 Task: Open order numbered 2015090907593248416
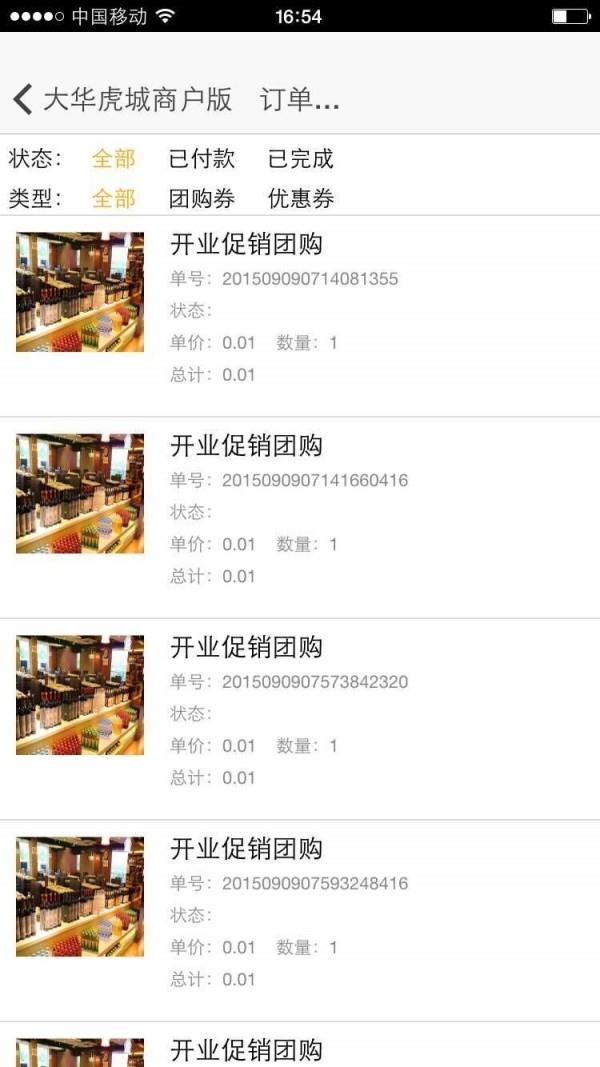(x=300, y=921)
